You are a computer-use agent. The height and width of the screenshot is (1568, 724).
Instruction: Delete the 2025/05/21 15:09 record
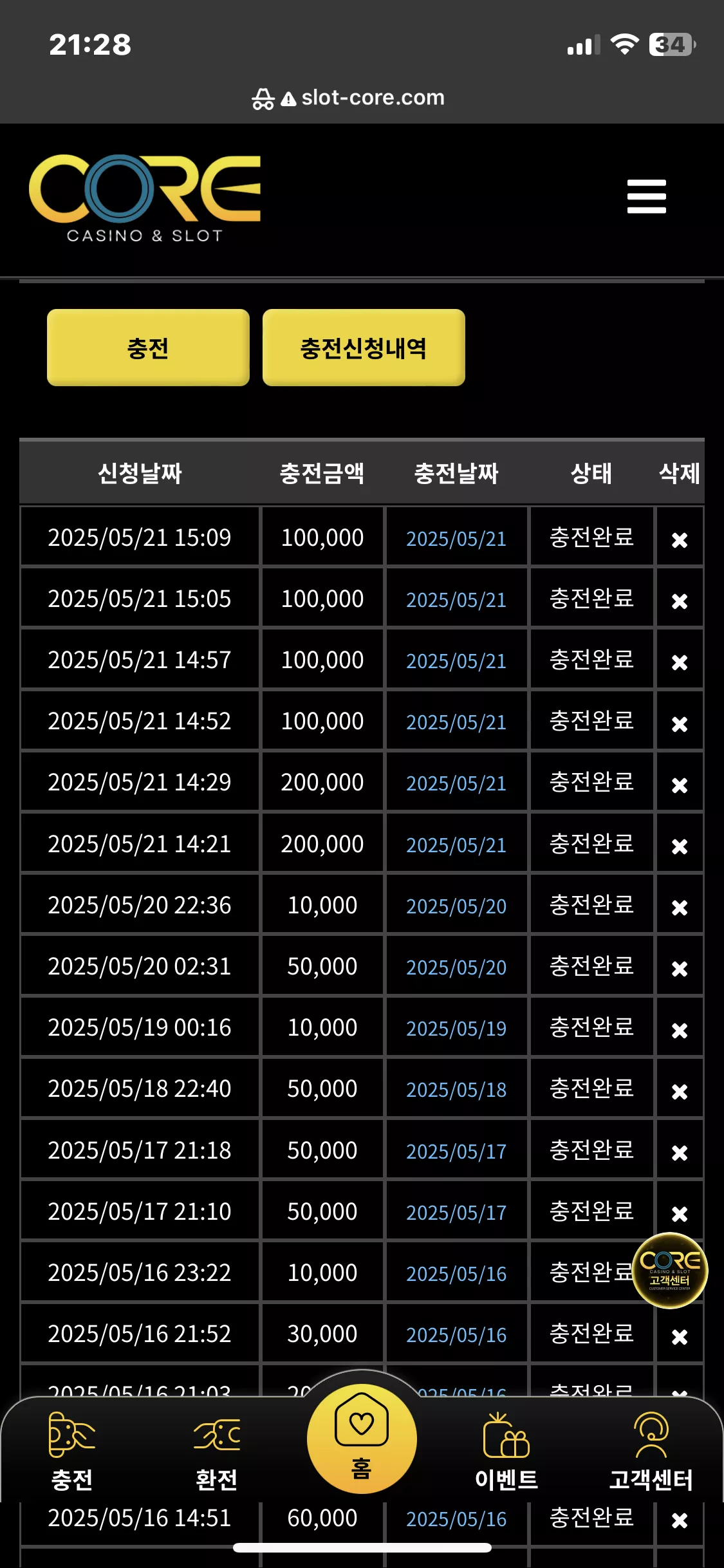click(680, 539)
